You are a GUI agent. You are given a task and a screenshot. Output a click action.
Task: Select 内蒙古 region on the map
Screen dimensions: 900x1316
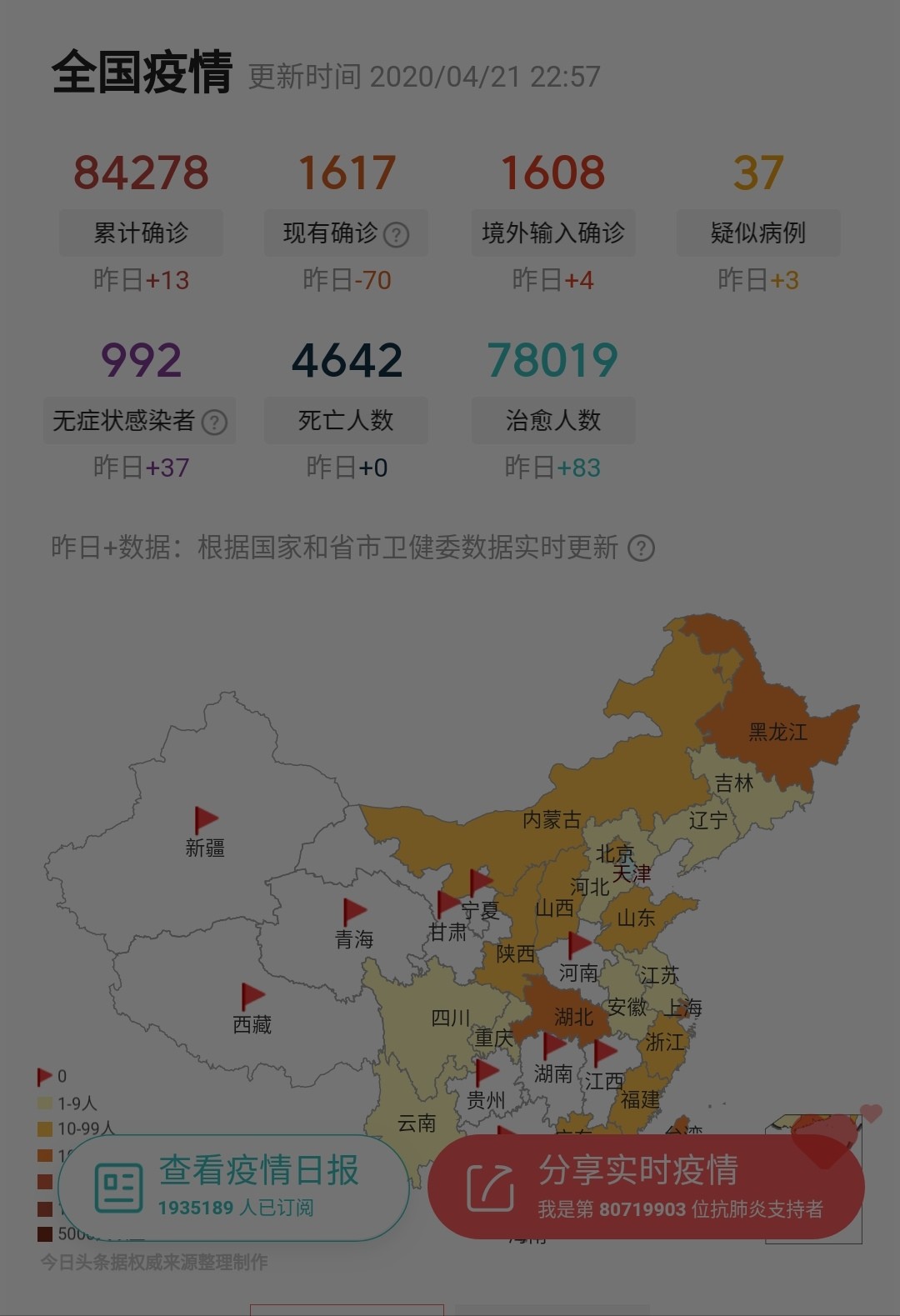[551, 819]
